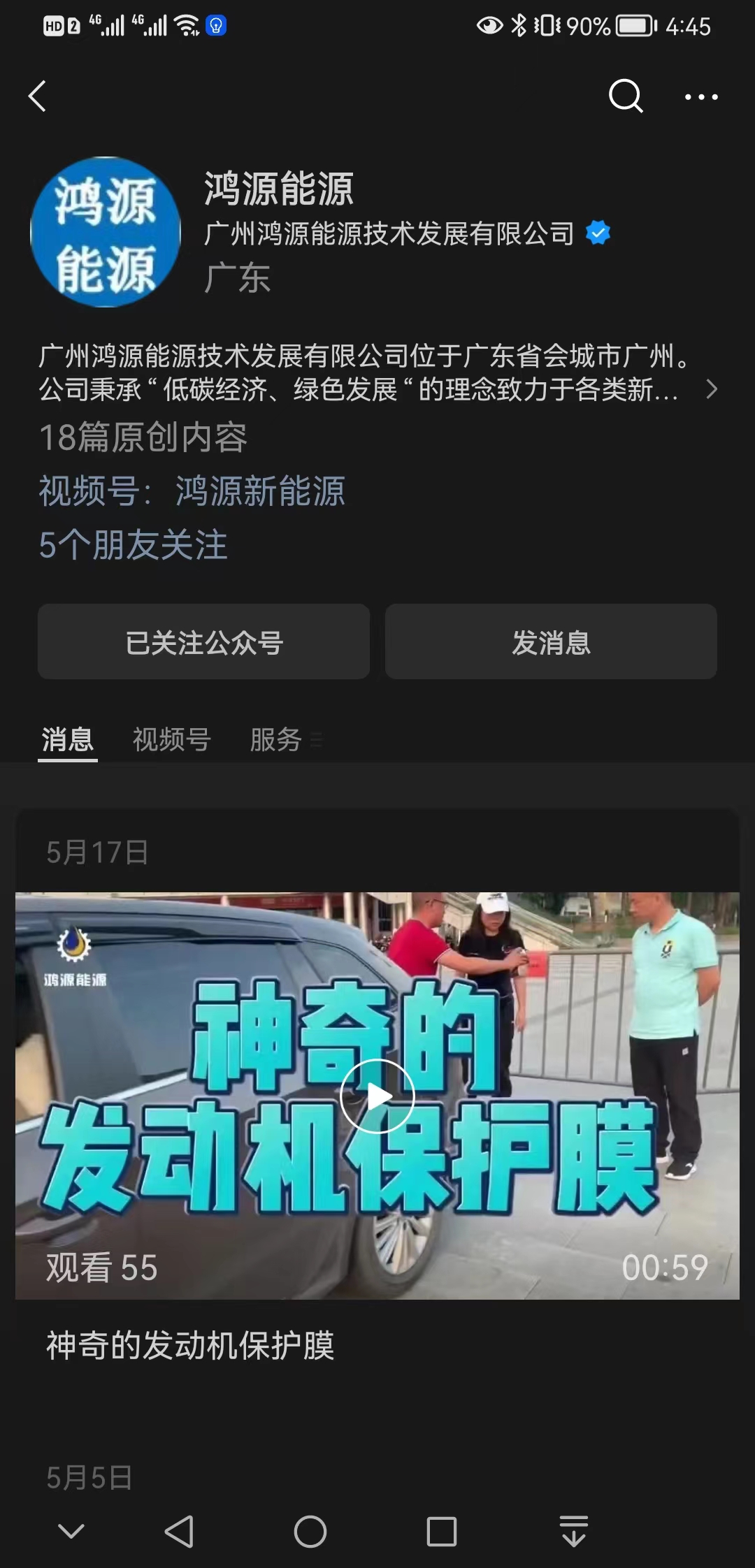755x1568 pixels.
Task: Open the article titled 神奇的发动机保护膜
Action: (190, 1345)
